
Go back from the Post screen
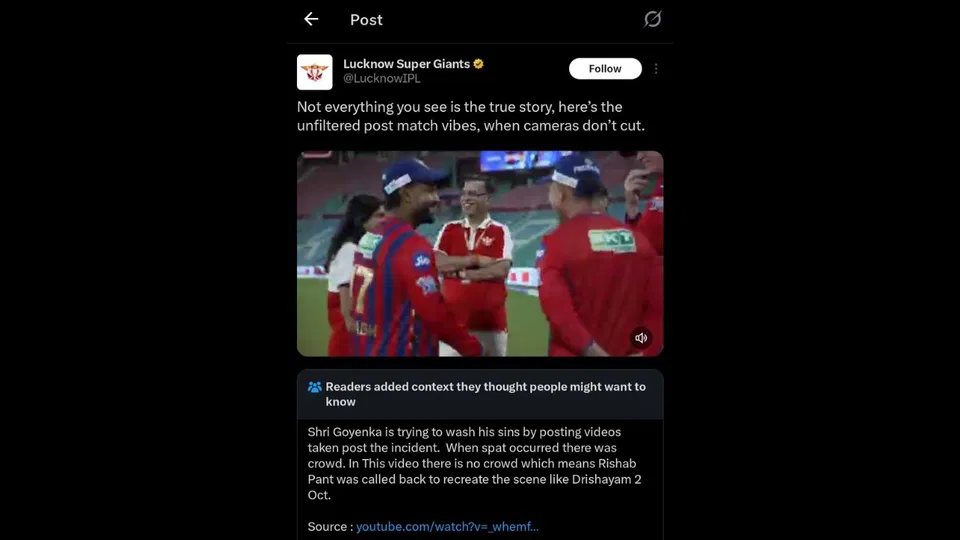(x=311, y=19)
